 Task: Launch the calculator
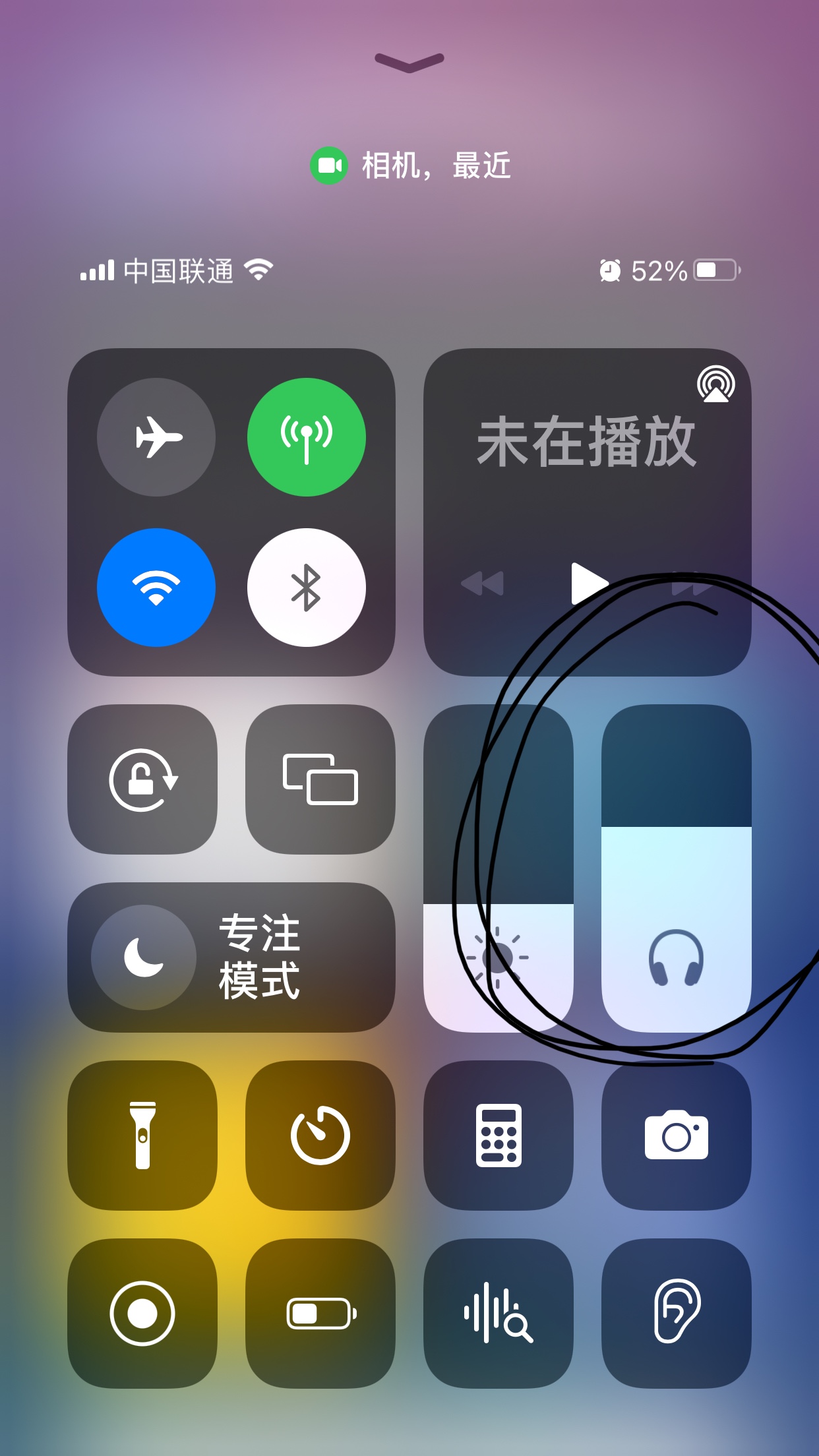498,1136
